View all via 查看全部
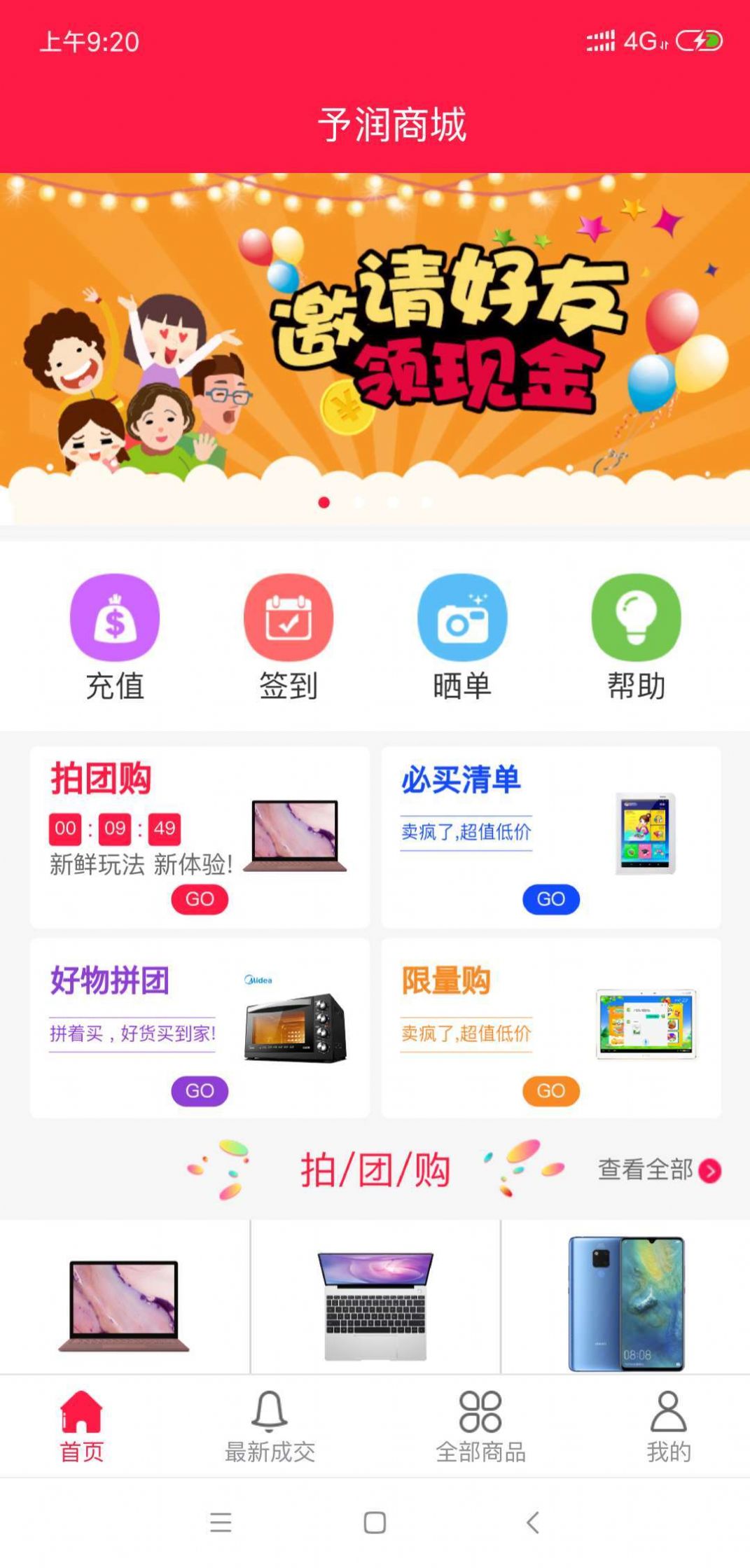This screenshot has width=750, height=1568. coord(659,1170)
